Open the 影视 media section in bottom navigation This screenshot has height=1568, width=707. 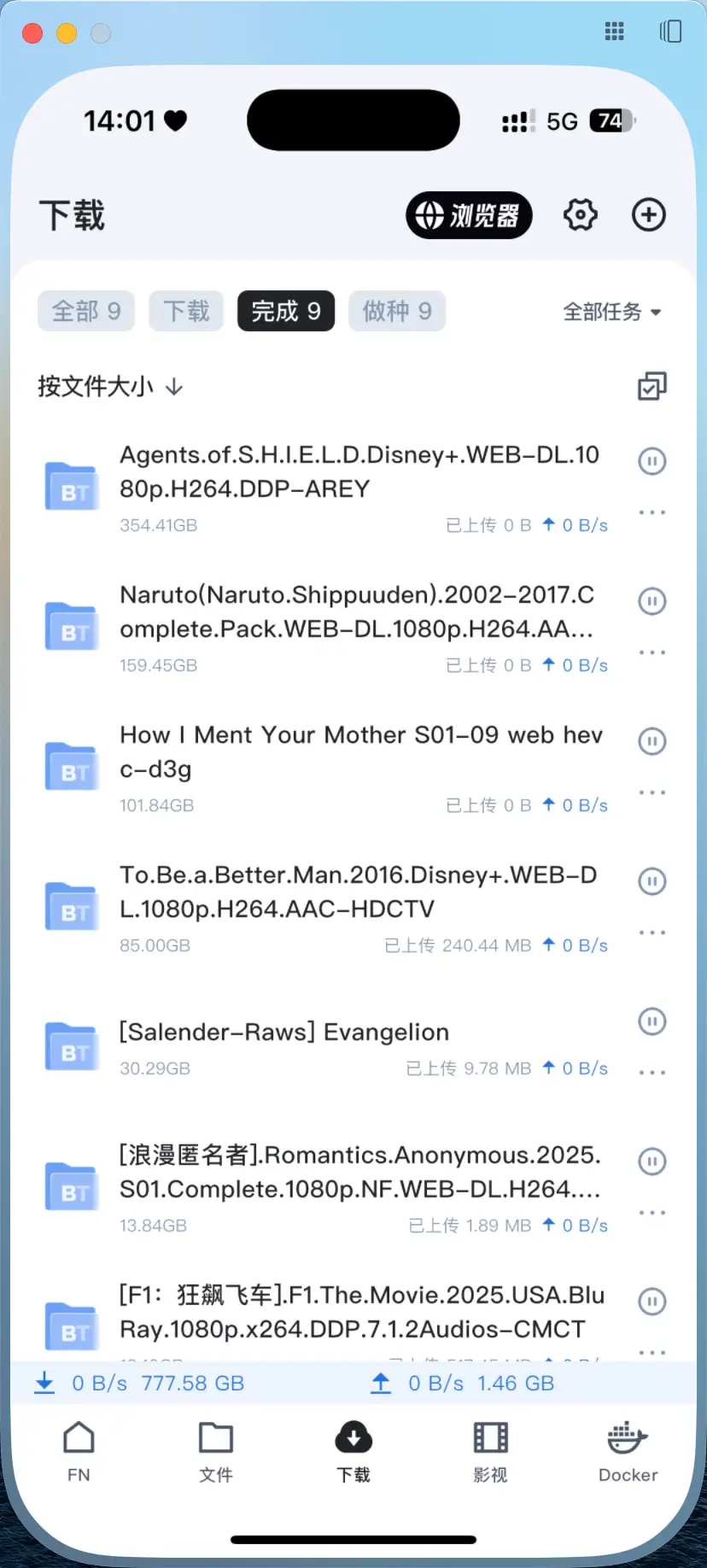(x=490, y=1448)
